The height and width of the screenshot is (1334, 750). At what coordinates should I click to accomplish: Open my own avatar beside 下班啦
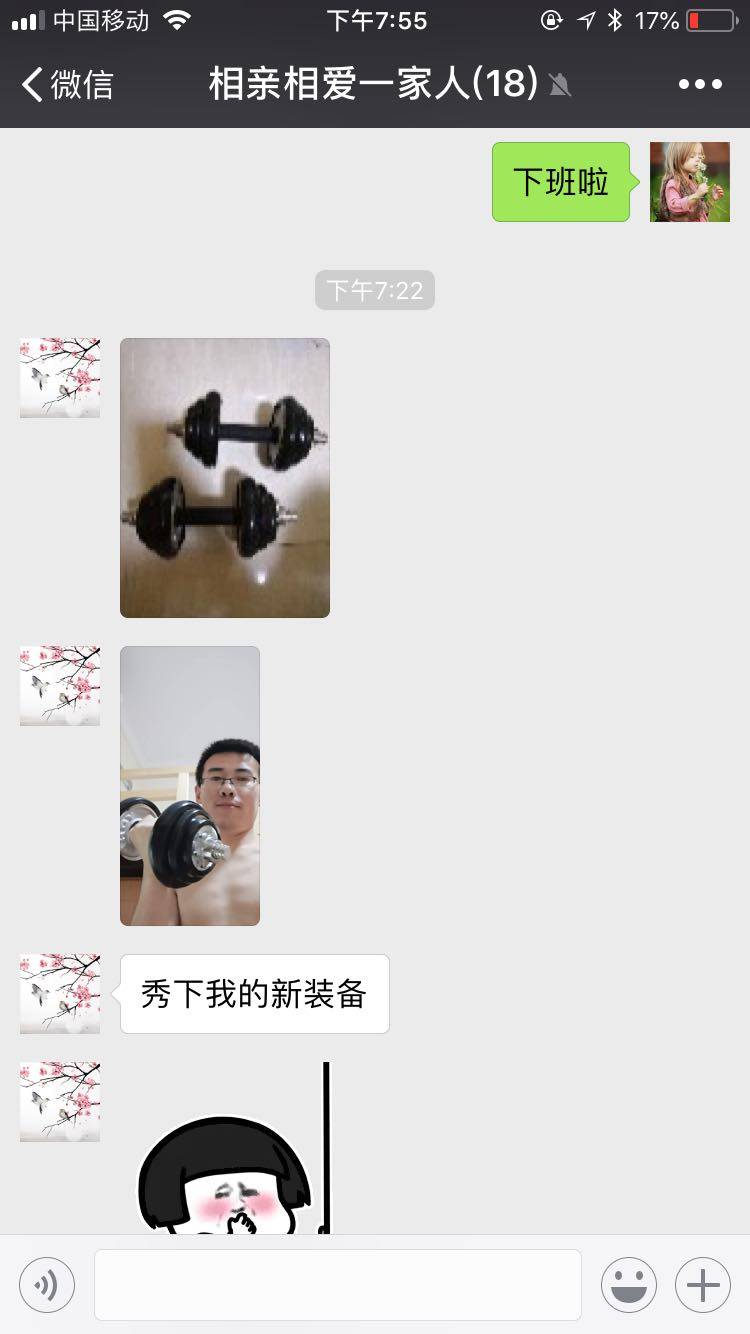click(690, 182)
